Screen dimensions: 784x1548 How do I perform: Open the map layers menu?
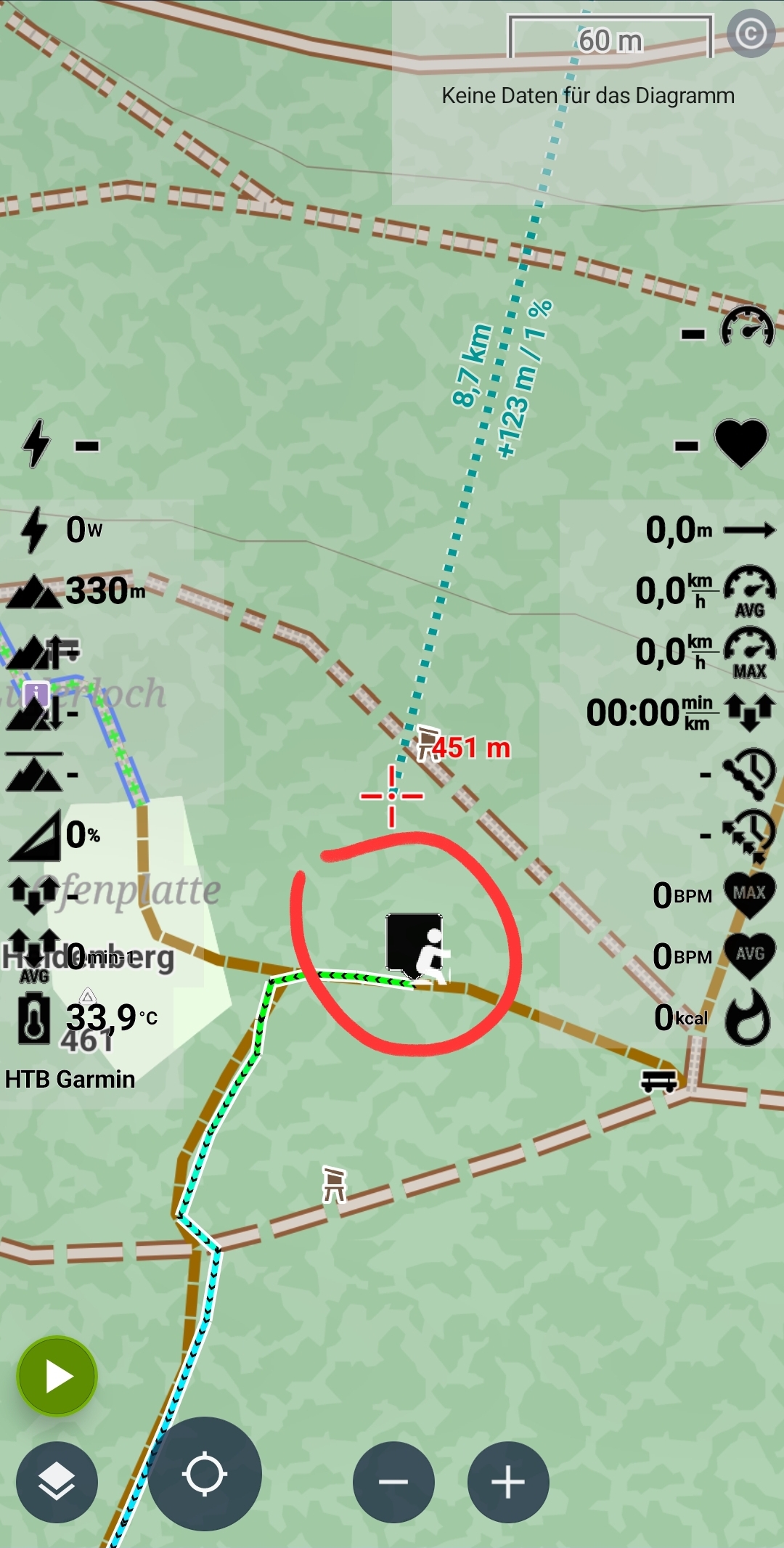click(x=57, y=1482)
